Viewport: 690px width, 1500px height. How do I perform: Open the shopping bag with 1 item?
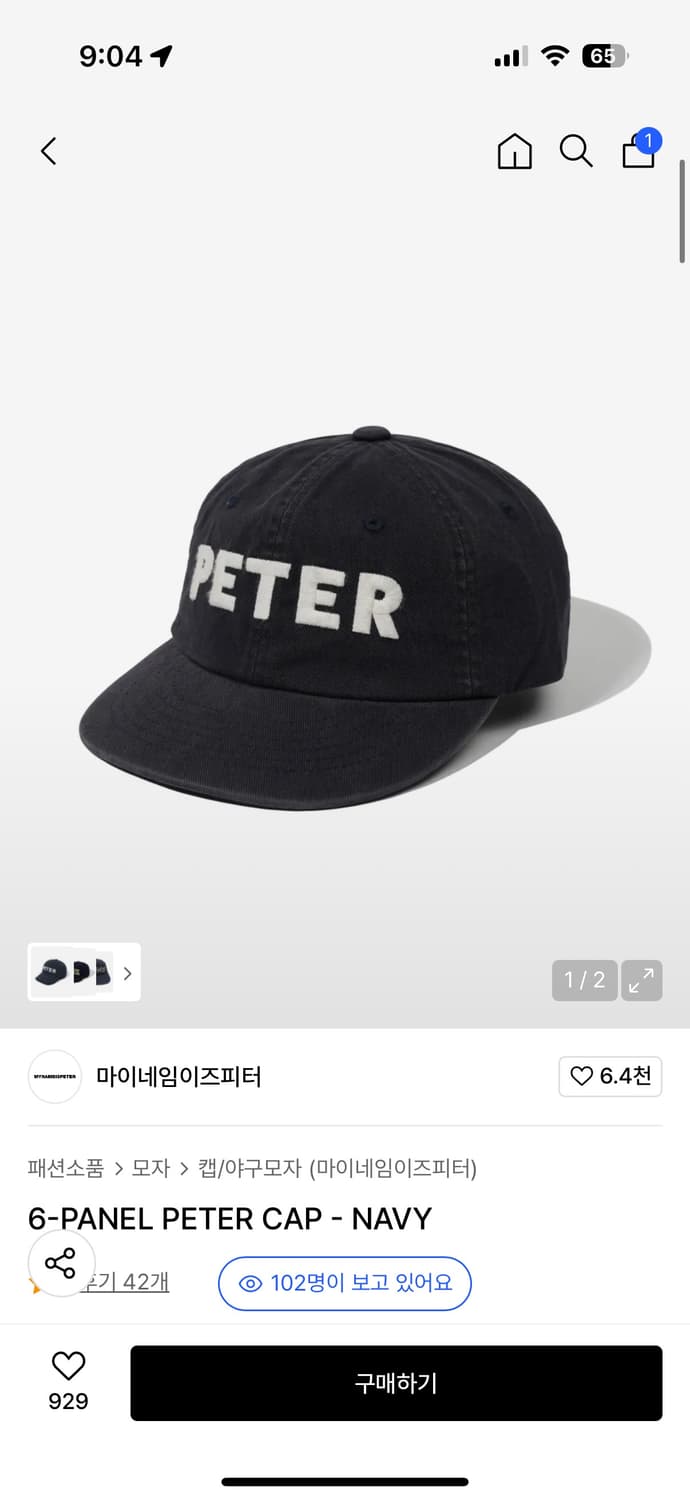coord(639,150)
